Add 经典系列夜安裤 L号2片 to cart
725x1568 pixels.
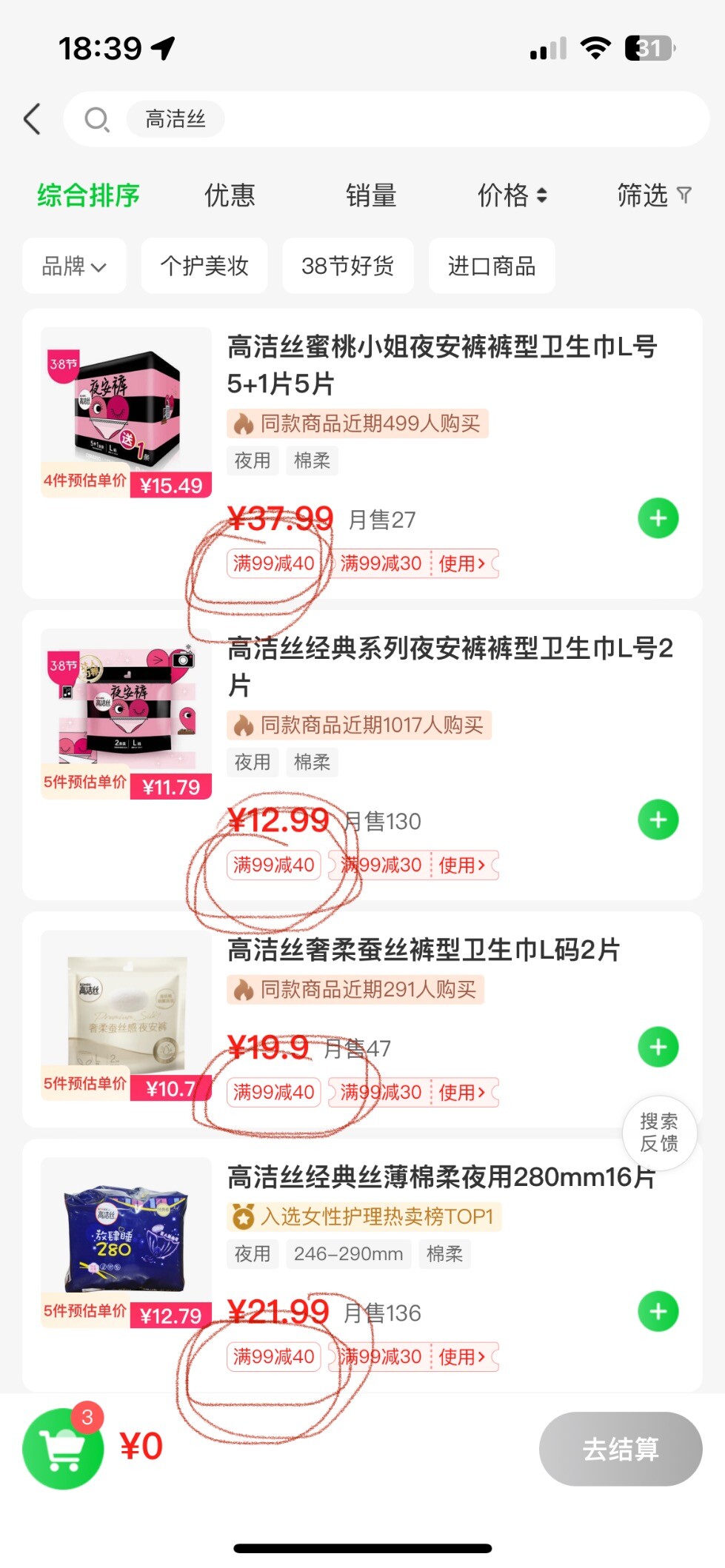pyautogui.click(x=658, y=820)
